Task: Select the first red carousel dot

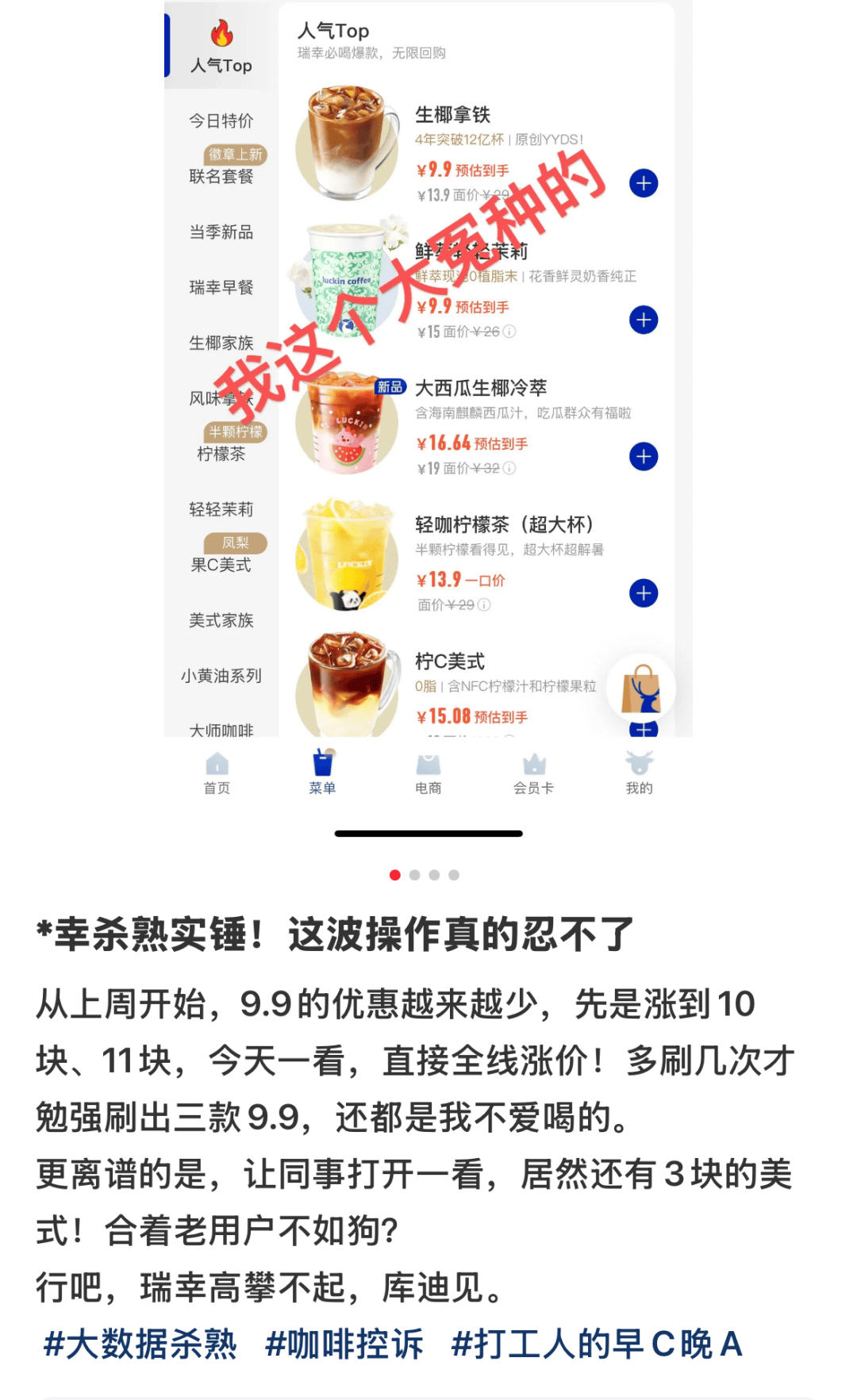Action: click(x=394, y=874)
